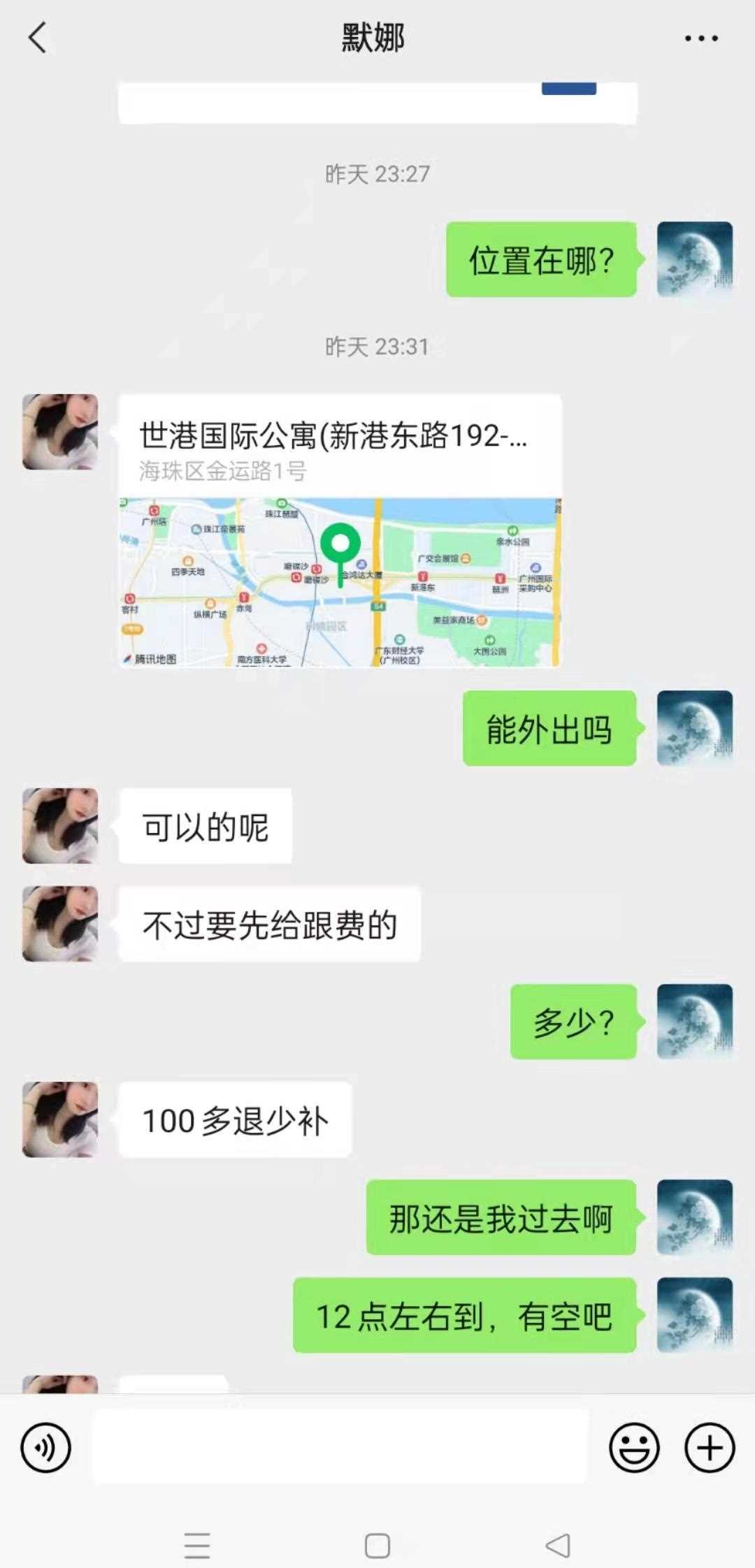The image size is (755, 1568).
Task: Open the plus attachment menu
Action: 710,1449
